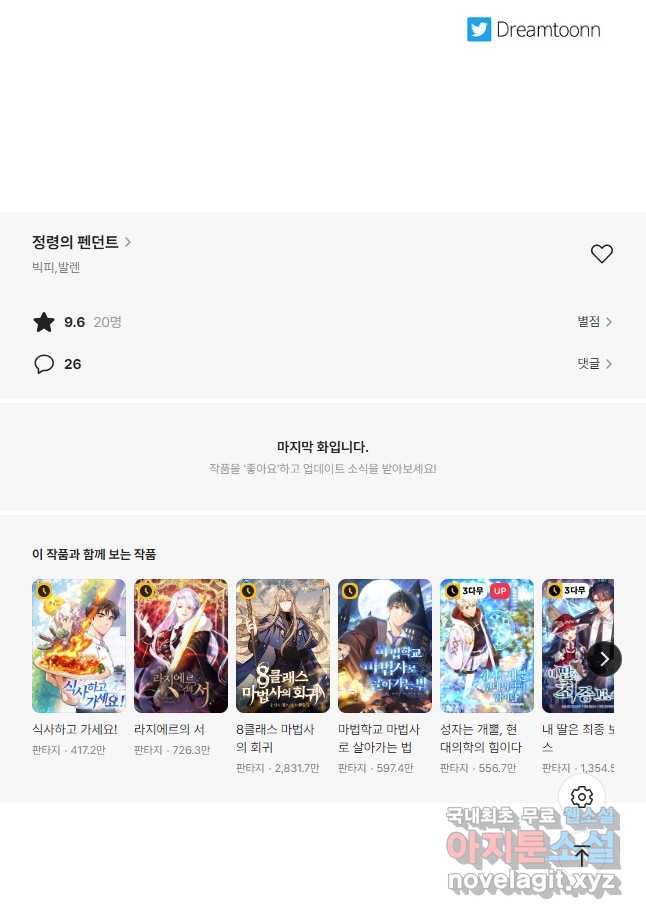Open 성자는 개뿔, 현대의학의 힘이다 webtoon
Viewport: 646px width, 919px height.
(487, 646)
